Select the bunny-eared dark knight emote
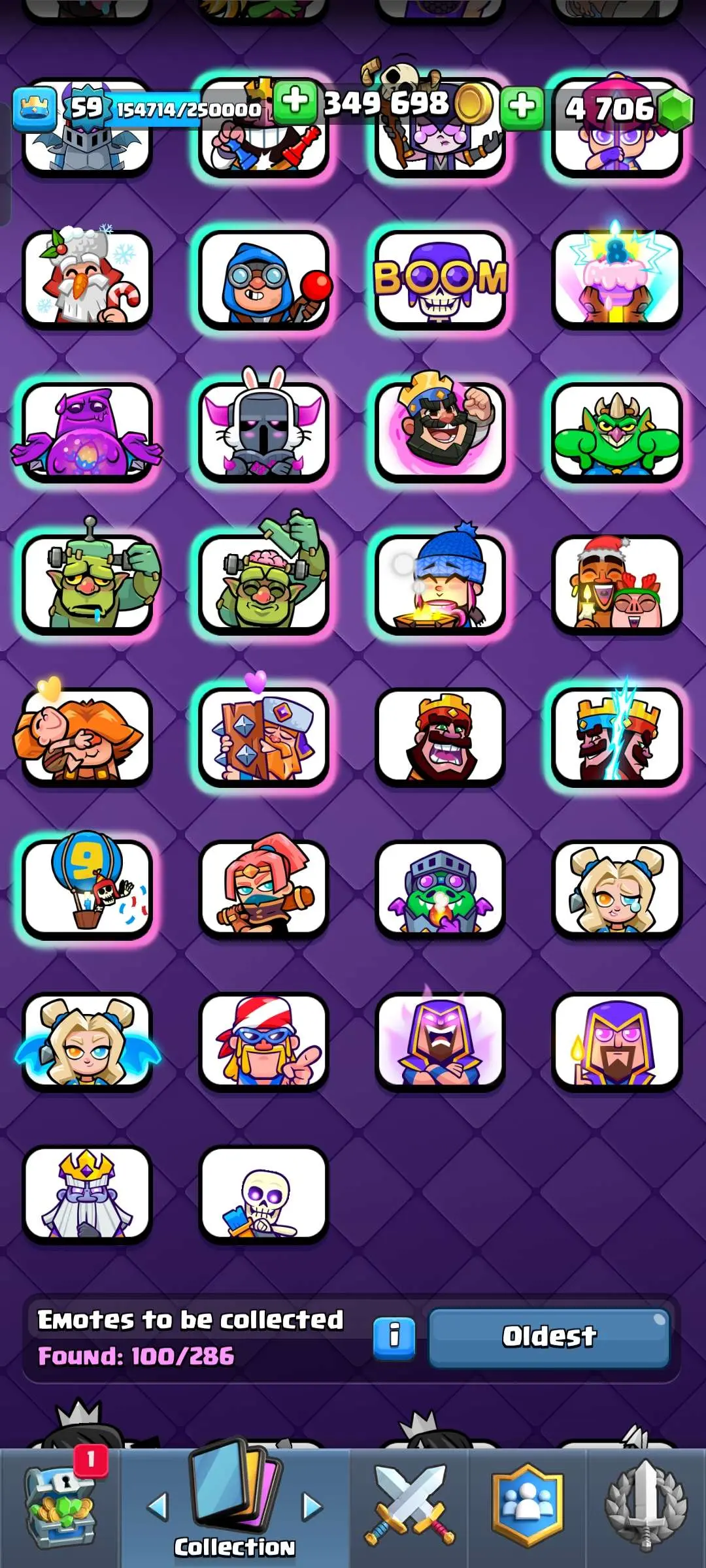The width and height of the screenshot is (706, 1568). click(263, 431)
